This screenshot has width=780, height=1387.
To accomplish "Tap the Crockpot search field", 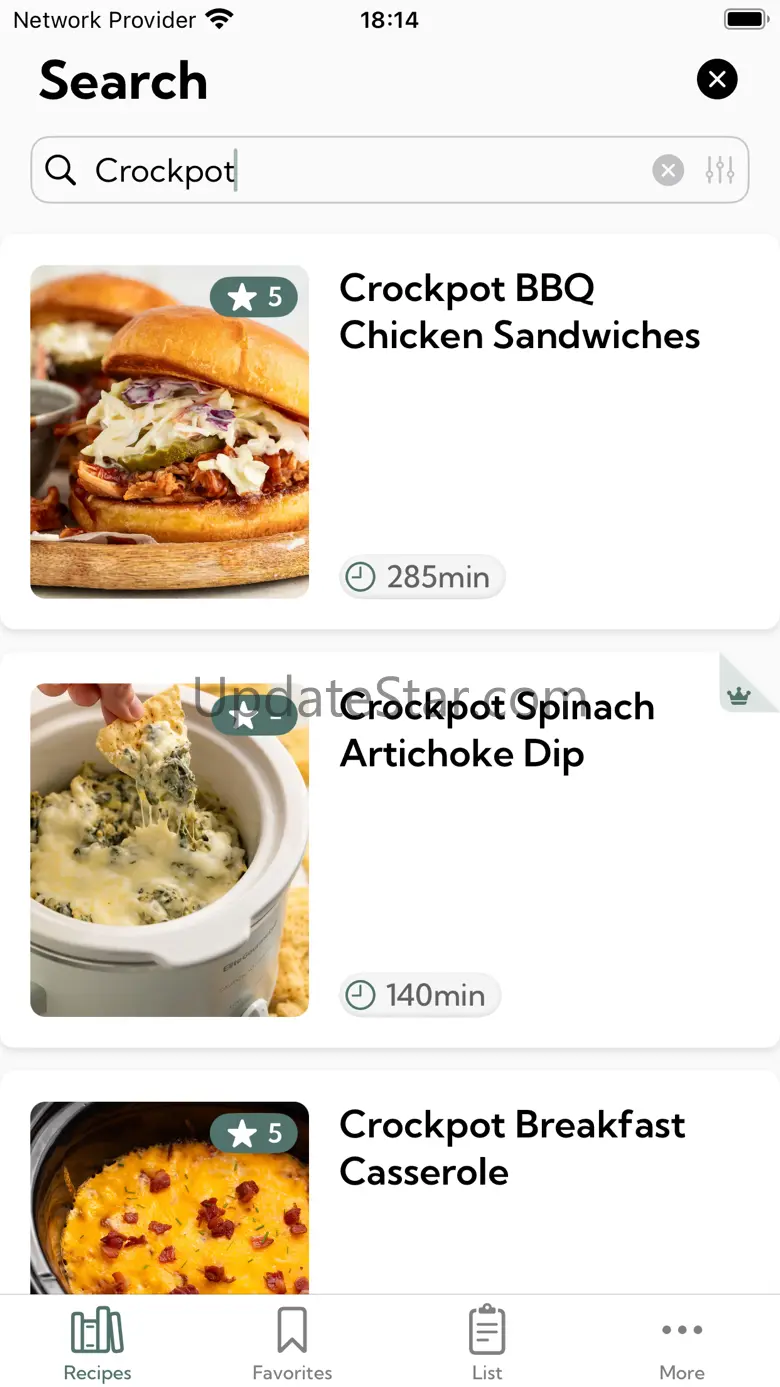I will [x=360, y=171].
